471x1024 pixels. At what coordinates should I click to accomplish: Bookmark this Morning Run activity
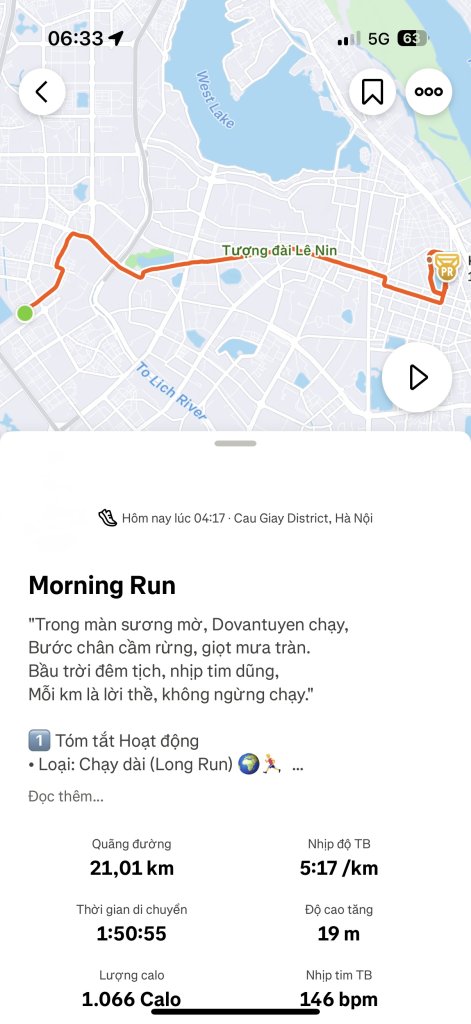372,92
